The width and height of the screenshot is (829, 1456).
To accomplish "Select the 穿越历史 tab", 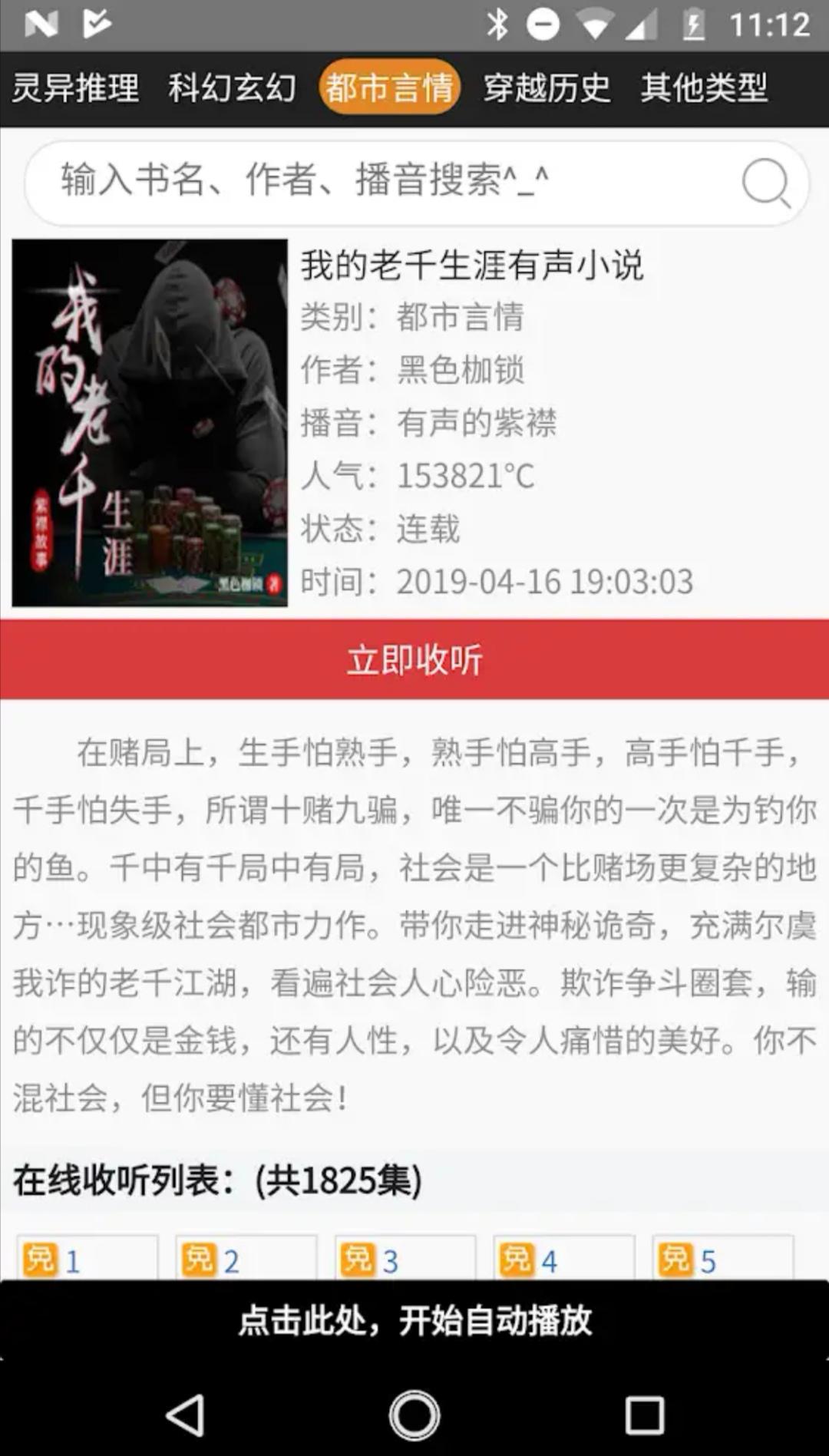I will pyautogui.click(x=547, y=88).
